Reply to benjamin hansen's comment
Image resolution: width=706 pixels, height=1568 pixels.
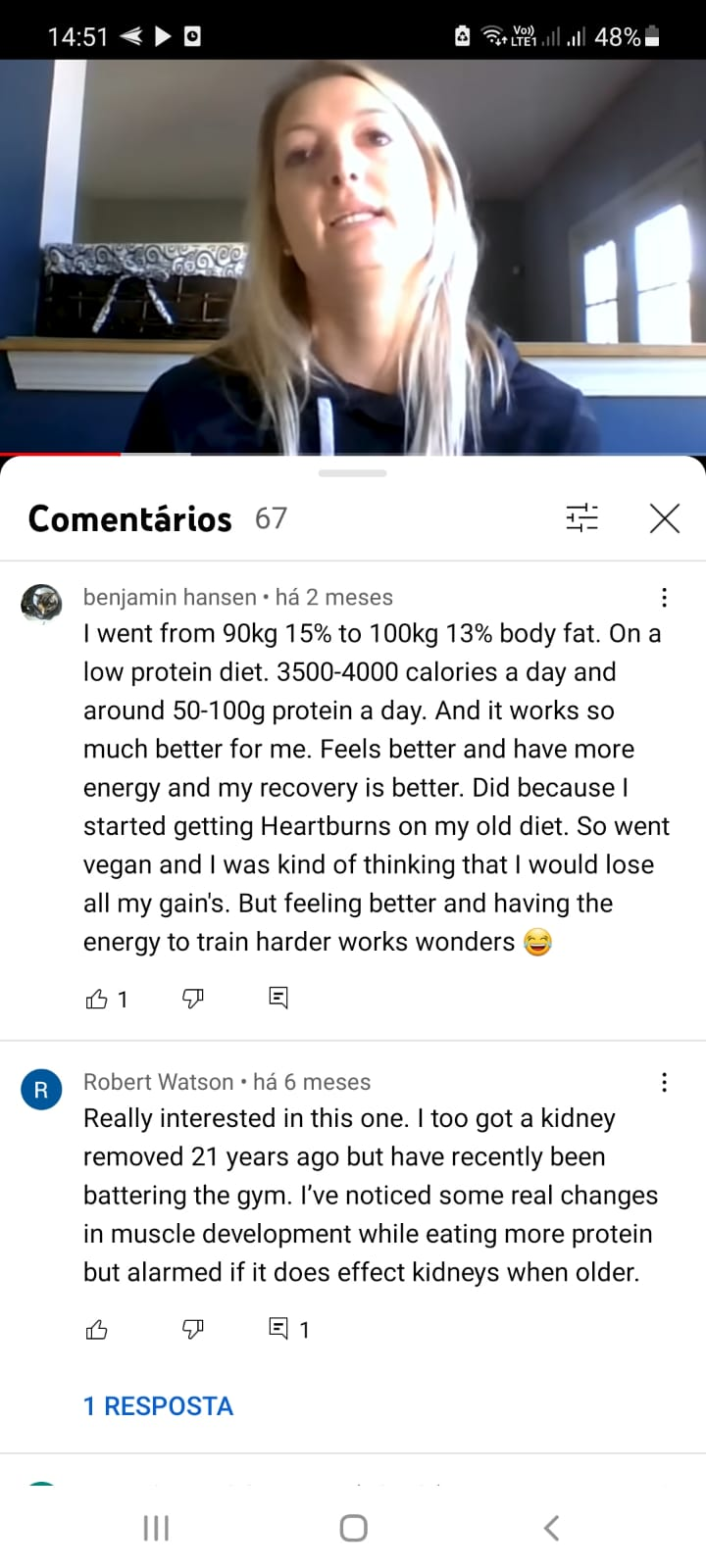(278, 998)
